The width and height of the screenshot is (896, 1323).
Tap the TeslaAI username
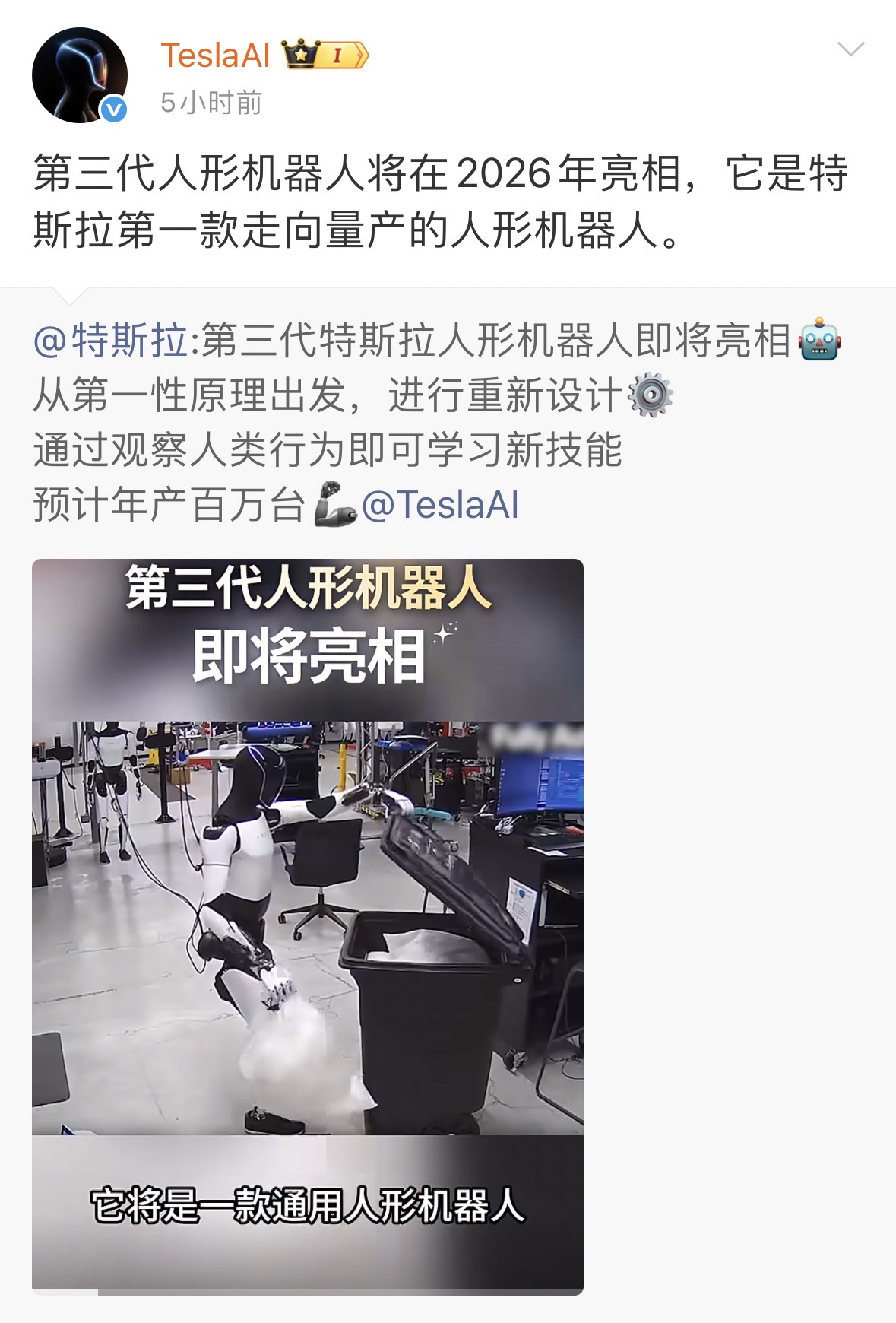[215, 56]
